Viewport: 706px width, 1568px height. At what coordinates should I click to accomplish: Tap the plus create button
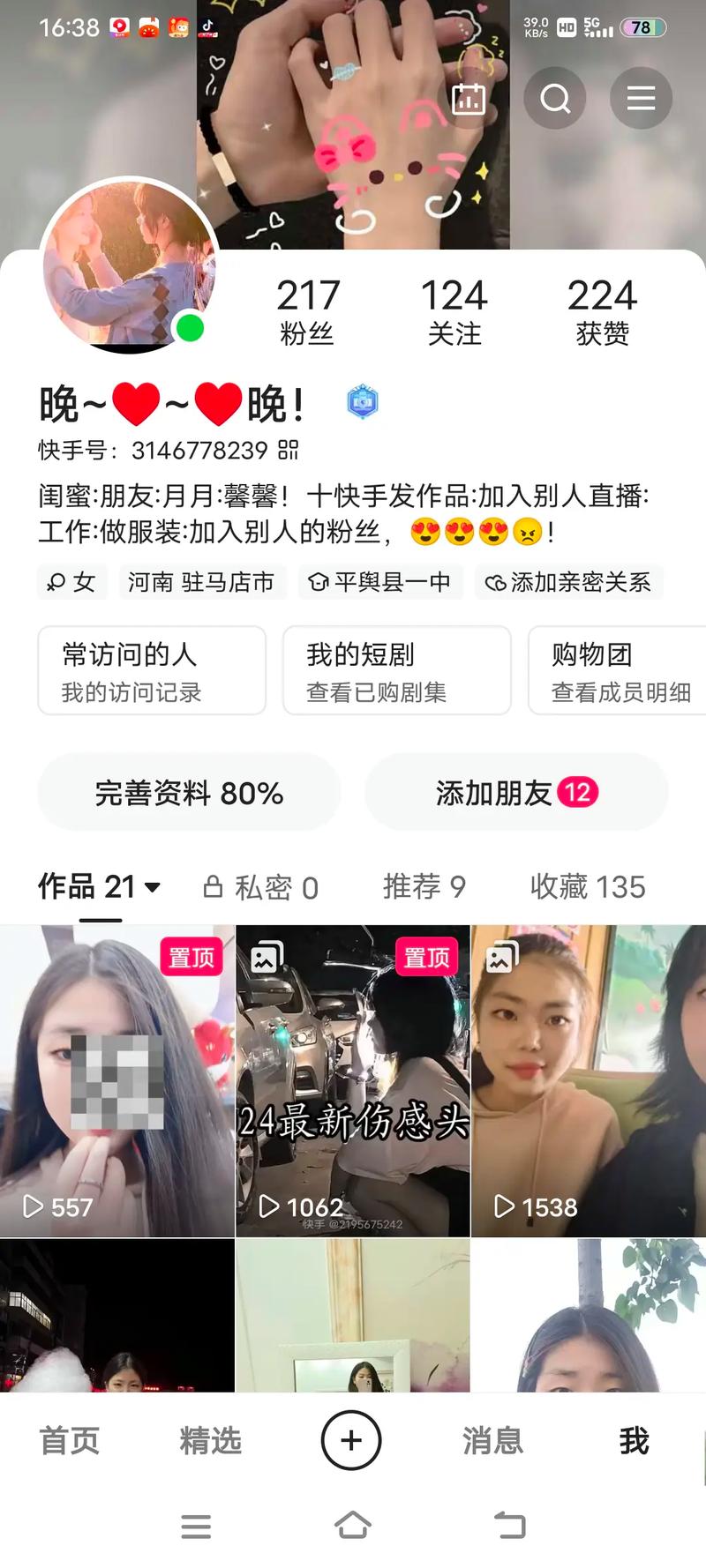[x=351, y=1441]
